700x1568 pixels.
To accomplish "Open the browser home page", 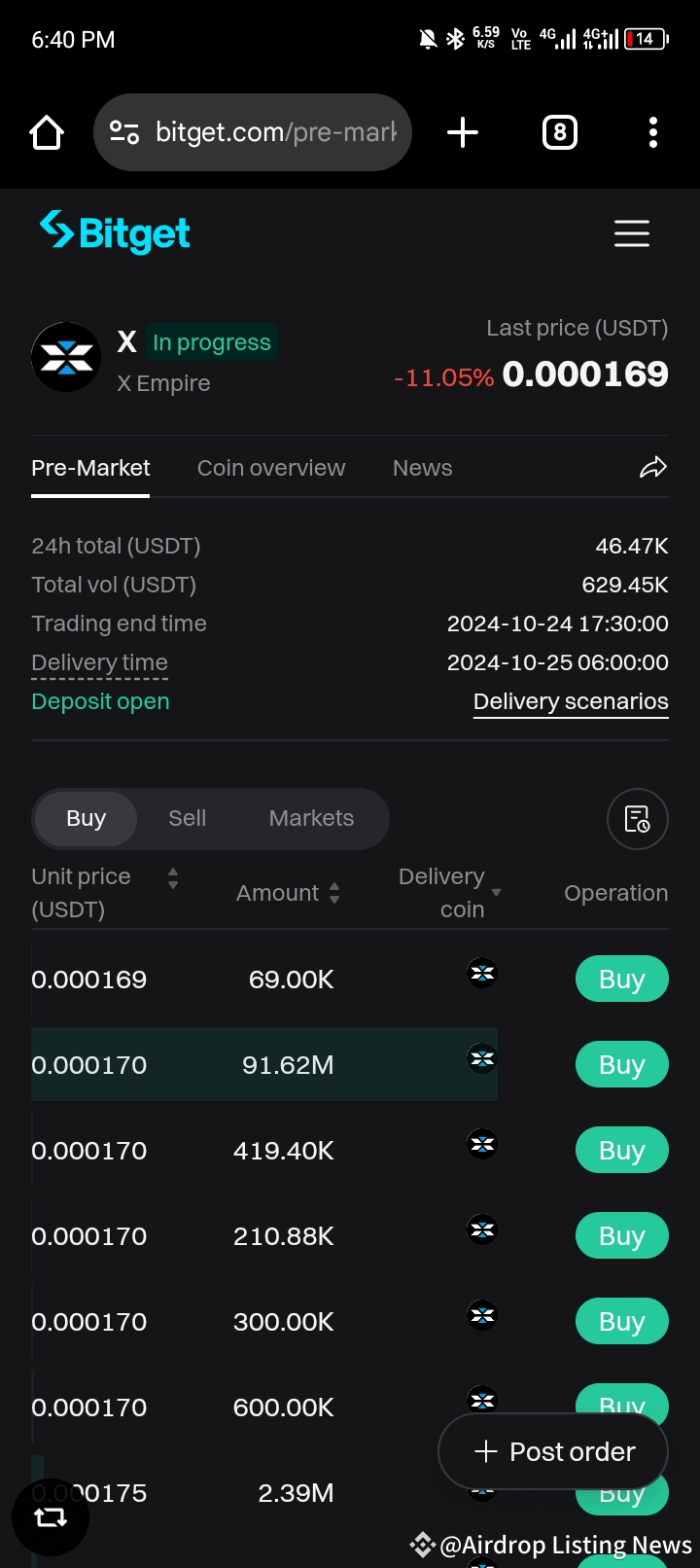I will click(47, 132).
